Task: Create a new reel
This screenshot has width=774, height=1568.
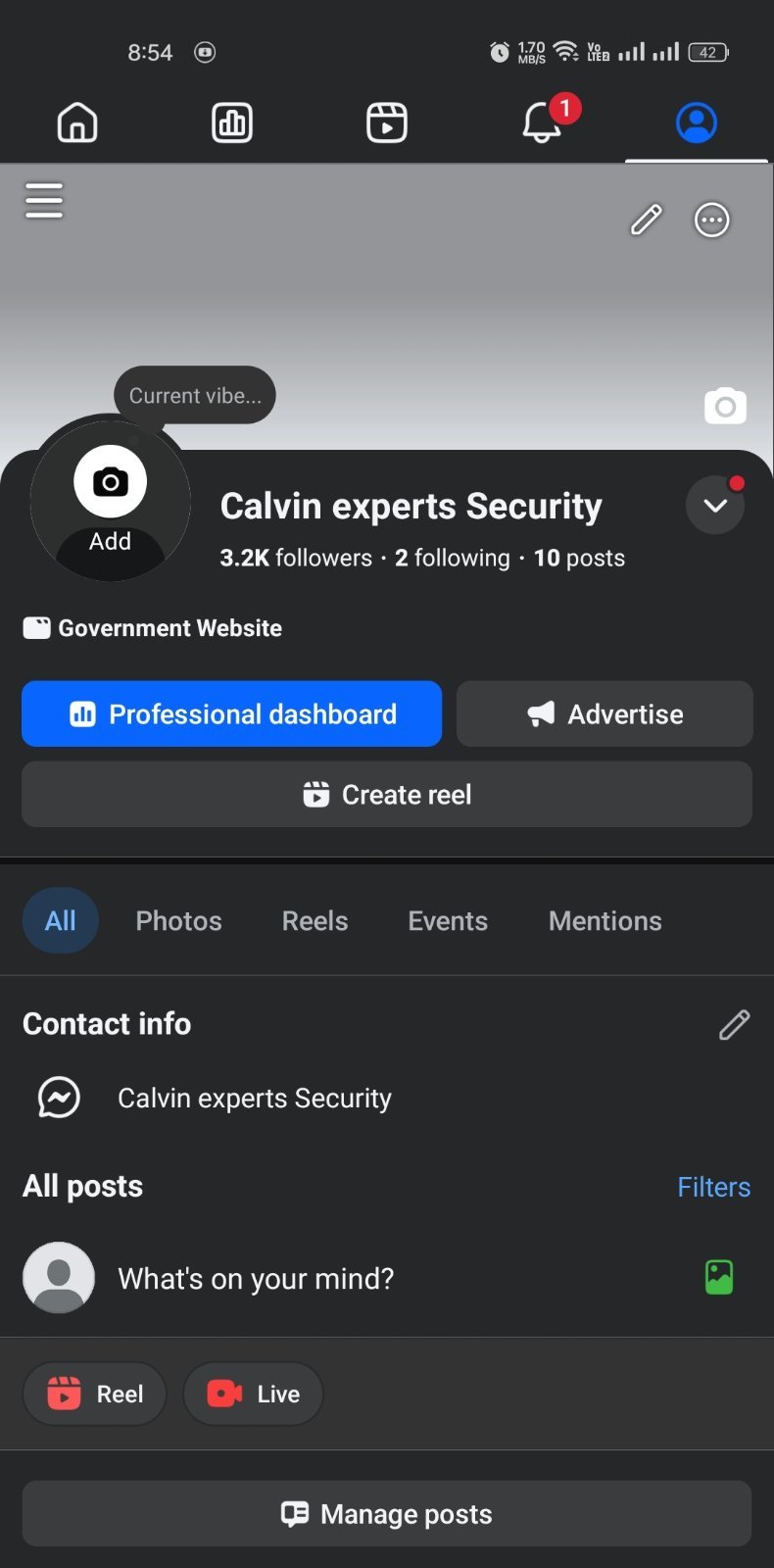Action: point(387,794)
